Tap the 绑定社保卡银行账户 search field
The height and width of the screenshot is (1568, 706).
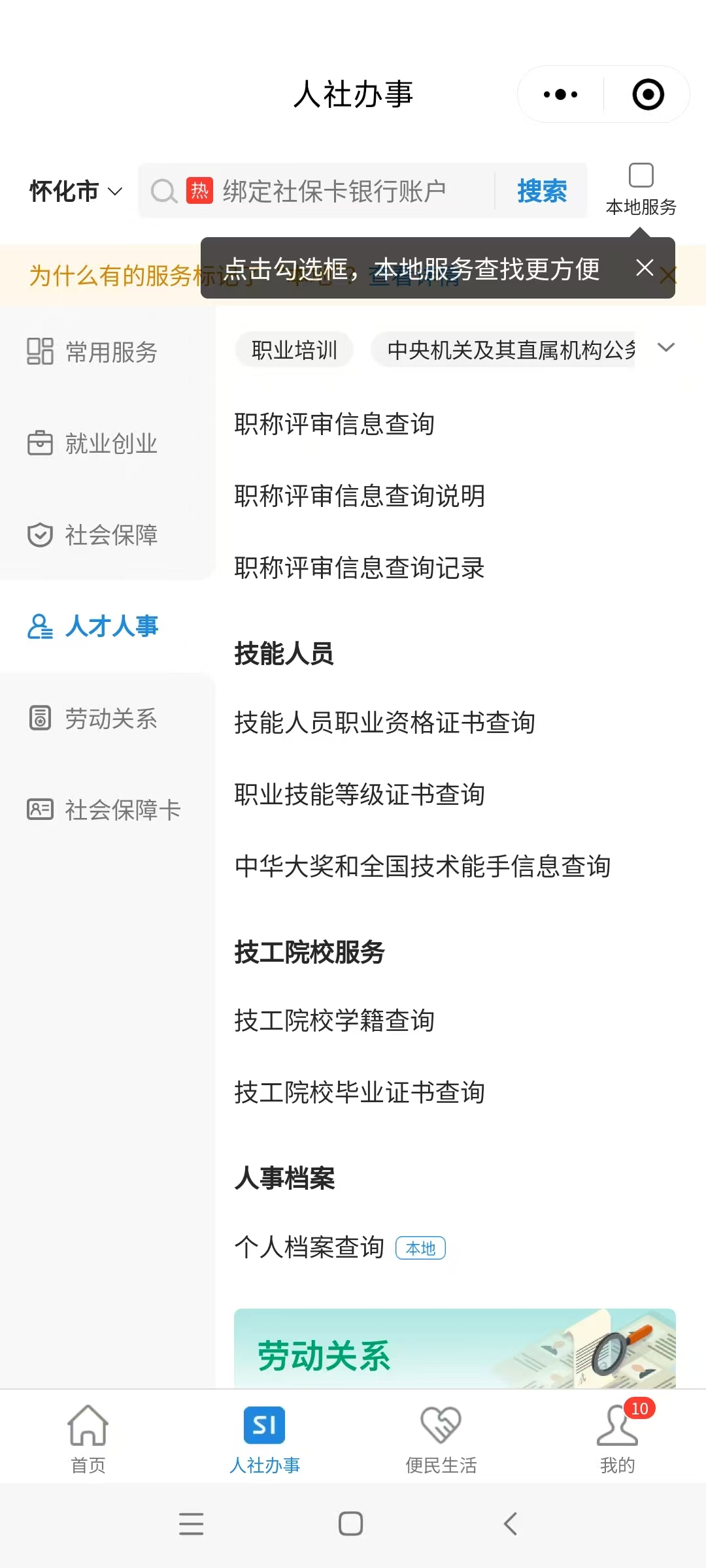click(x=333, y=191)
